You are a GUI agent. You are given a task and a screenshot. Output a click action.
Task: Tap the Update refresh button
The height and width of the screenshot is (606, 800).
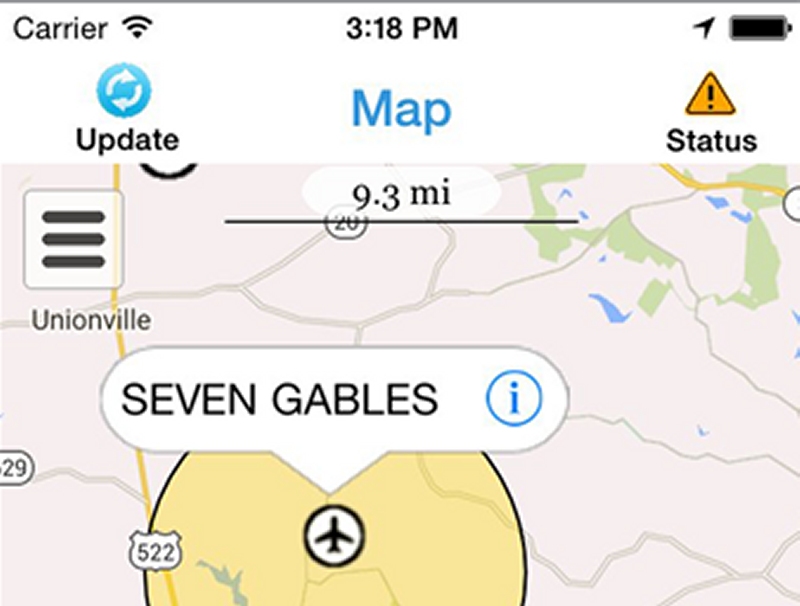click(x=126, y=108)
